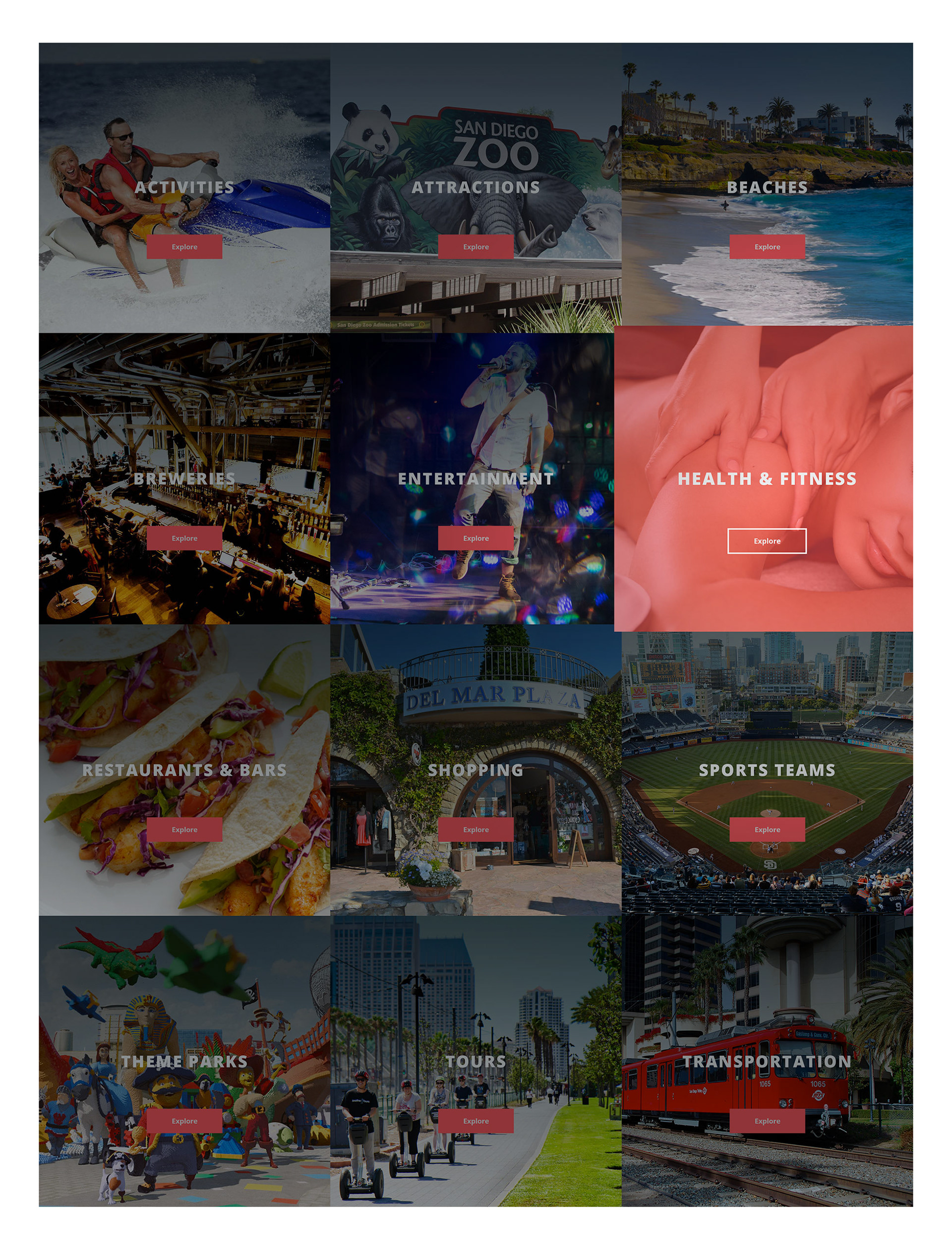Screen dimensions: 952x1255
Task: Tap Explore under Activities
Action: [x=184, y=247]
